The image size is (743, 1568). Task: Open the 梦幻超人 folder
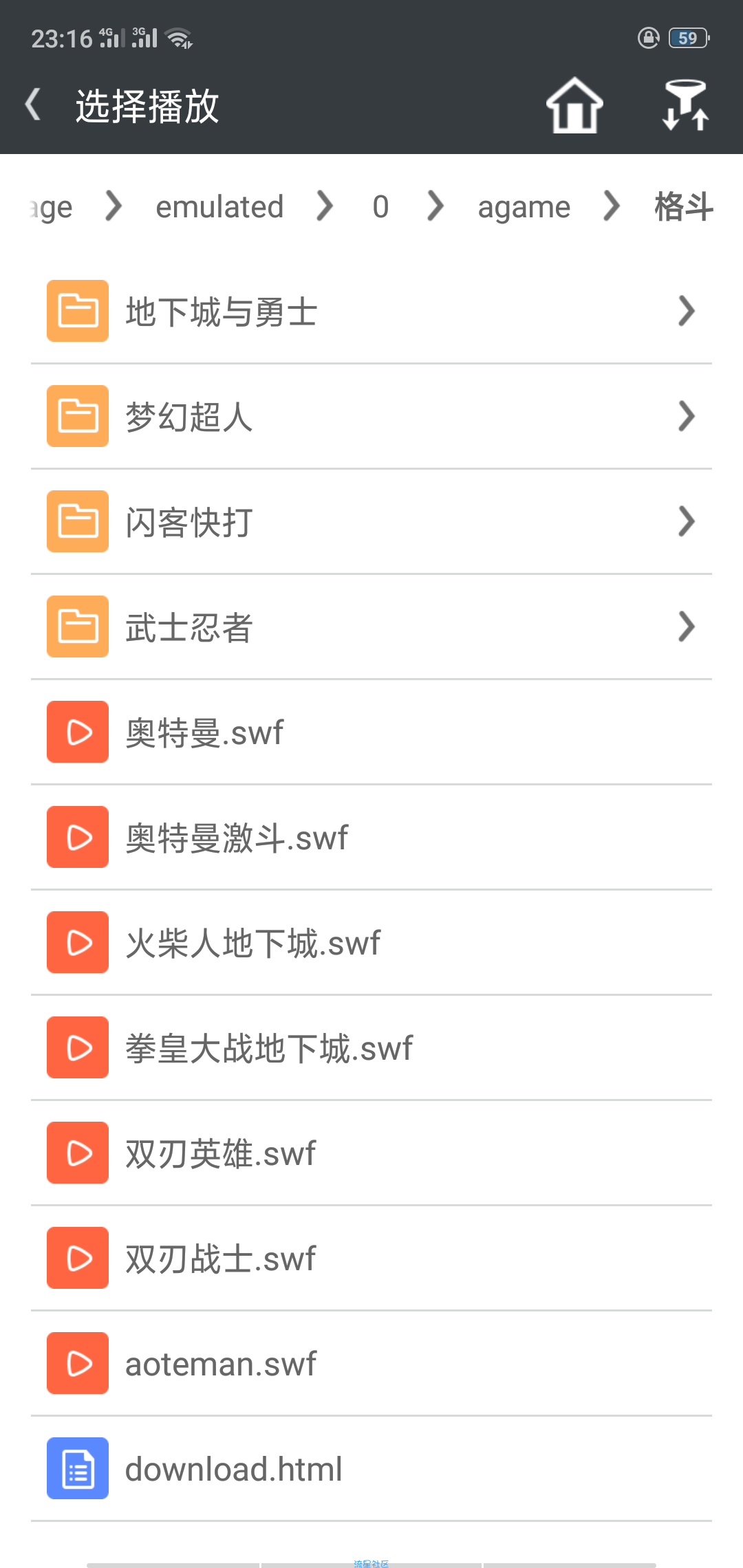click(371, 417)
